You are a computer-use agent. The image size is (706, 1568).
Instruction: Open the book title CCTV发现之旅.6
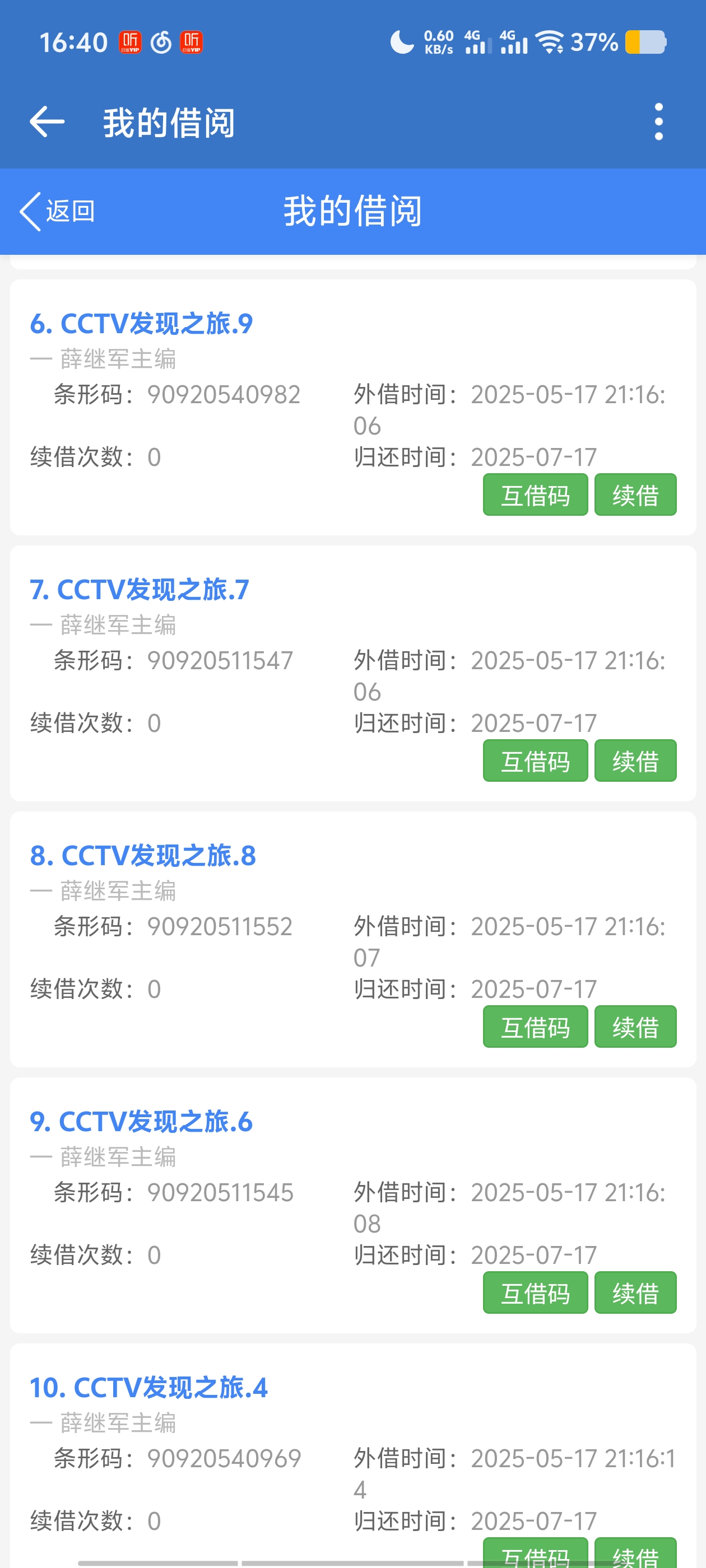[141, 1122]
